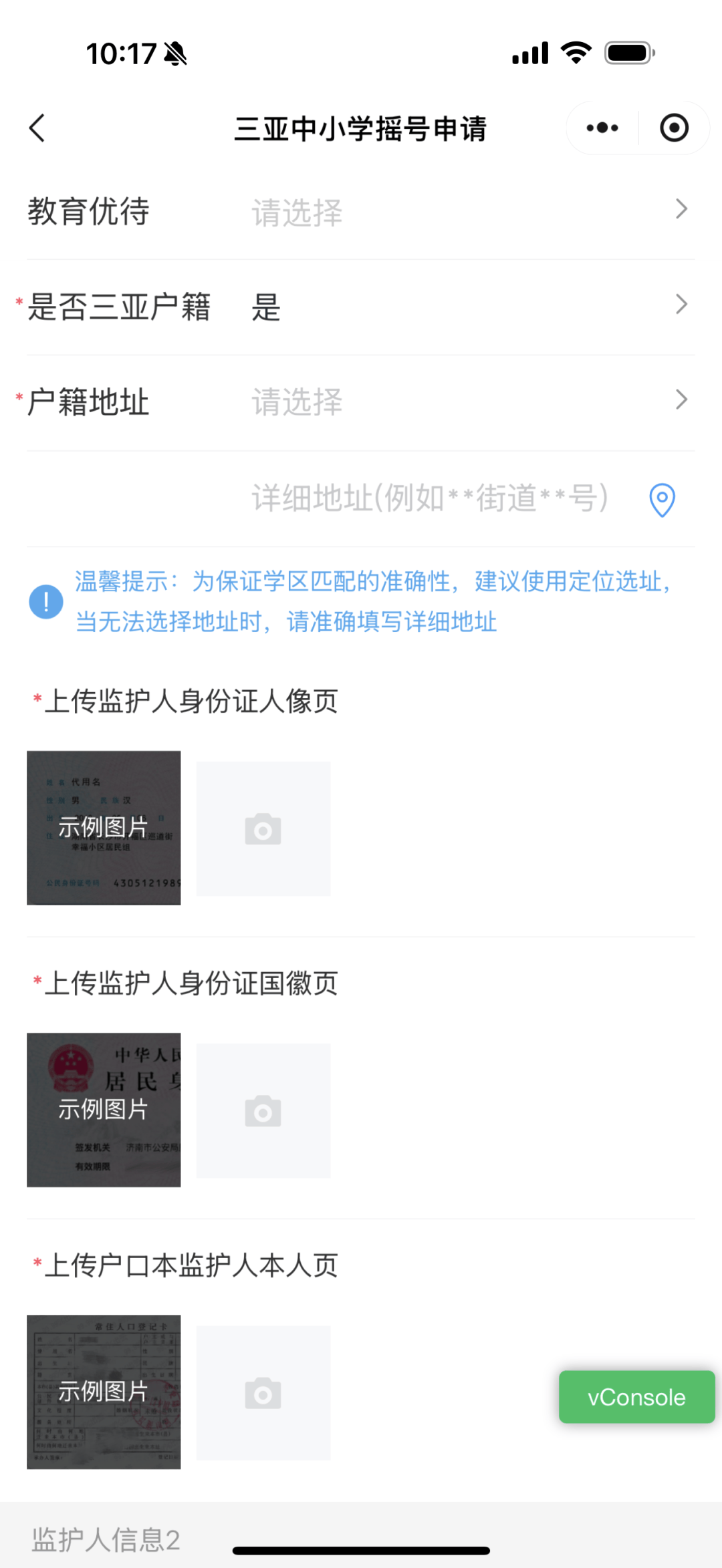Upload a photo for 监护人身份证人像页
Screen dimensions: 722x1568
tap(263, 828)
